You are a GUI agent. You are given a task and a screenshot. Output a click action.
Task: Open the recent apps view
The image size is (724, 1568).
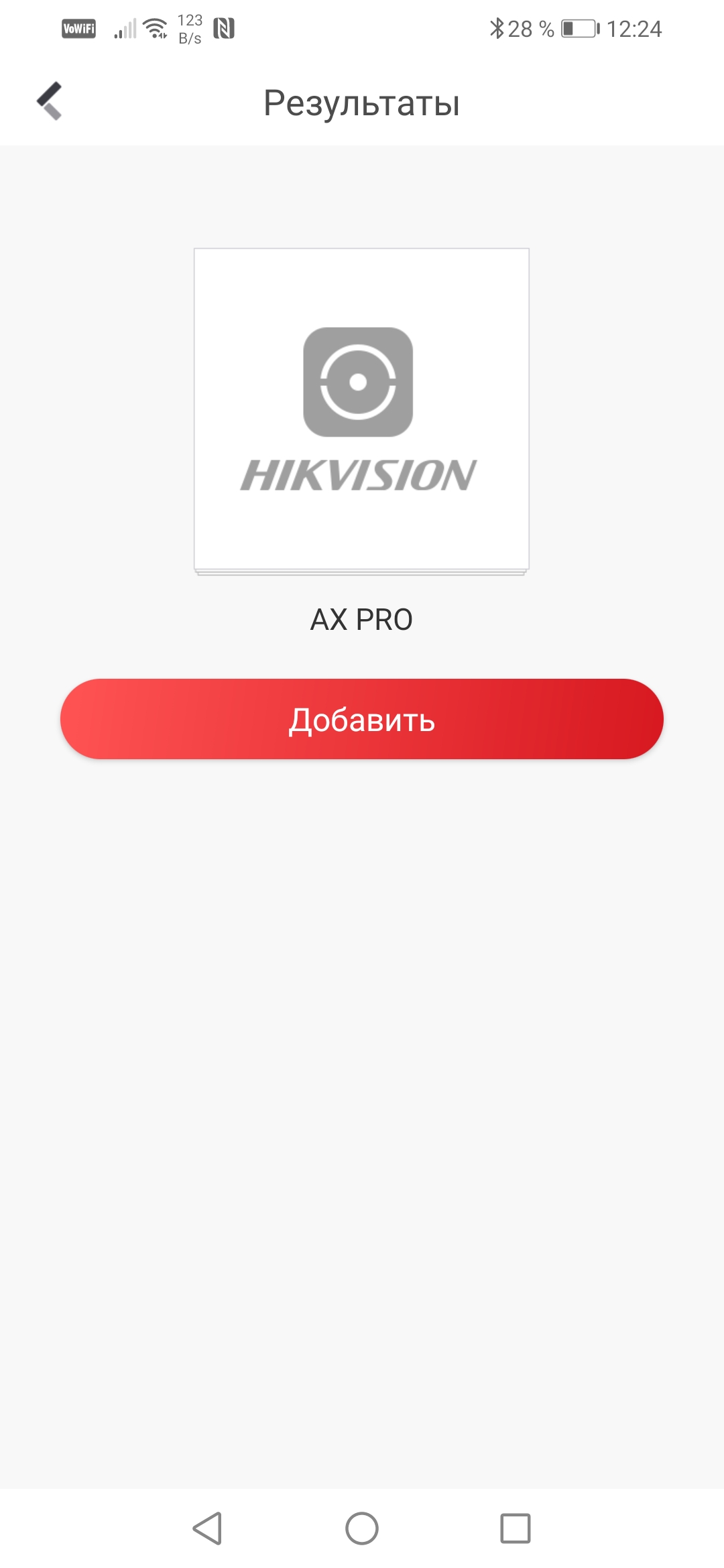pyautogui.click(x=516, y=1528)
